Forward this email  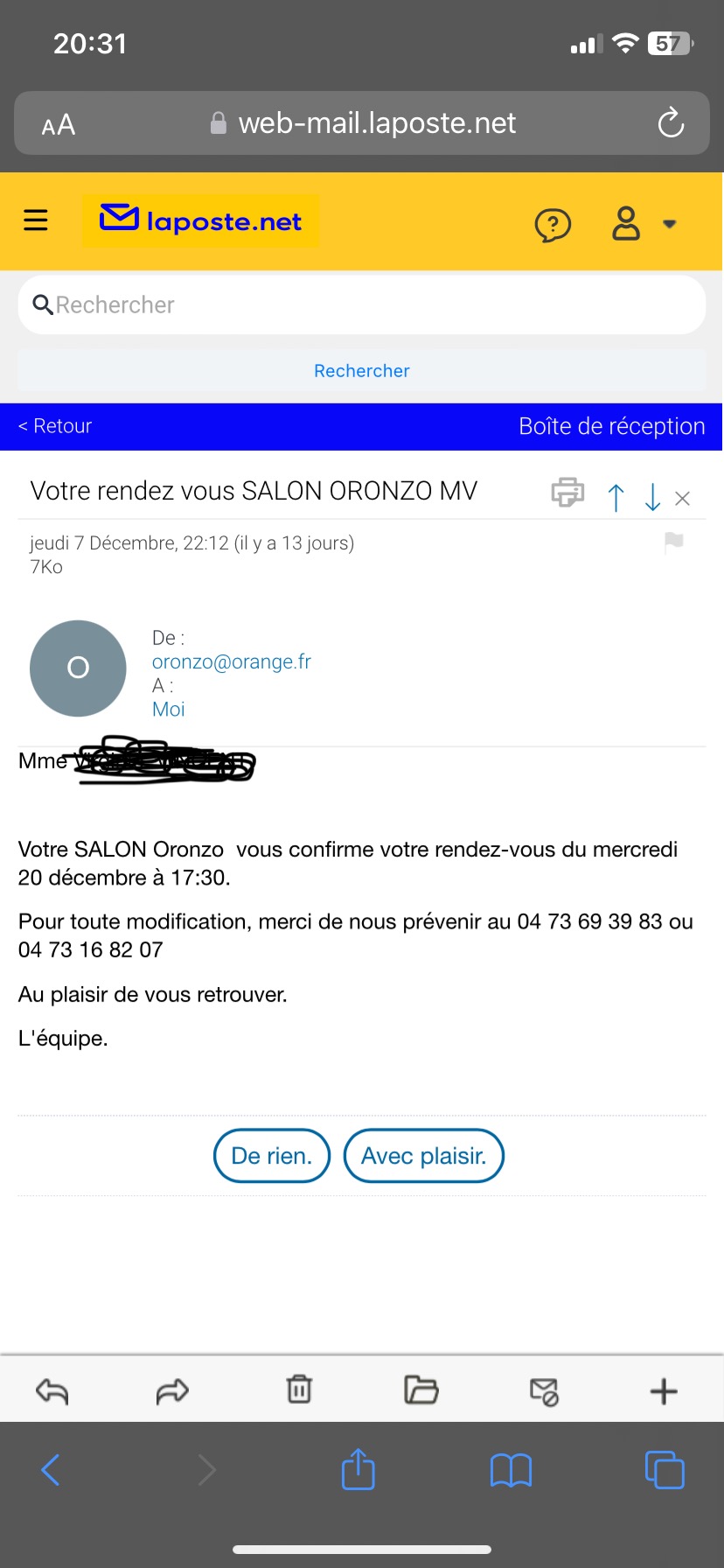pyautogui.click(x=172, y=1390)
